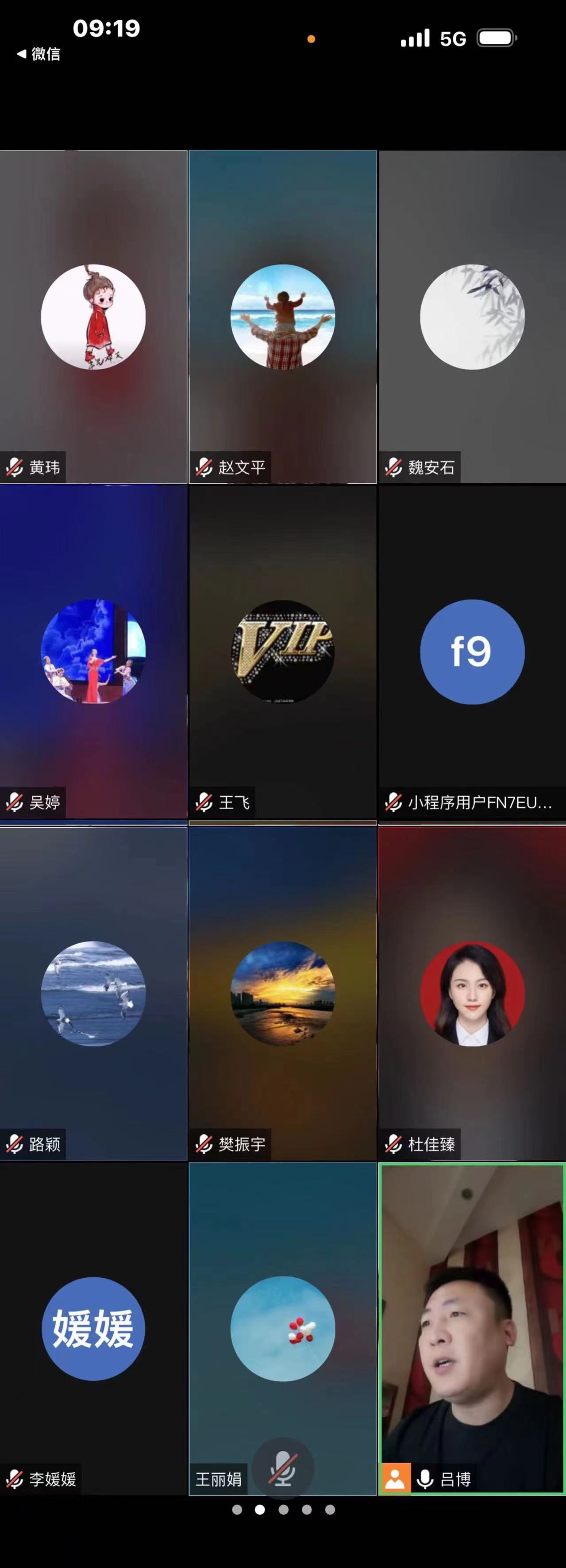Select 王飞's VIP avatar tile

282,651
